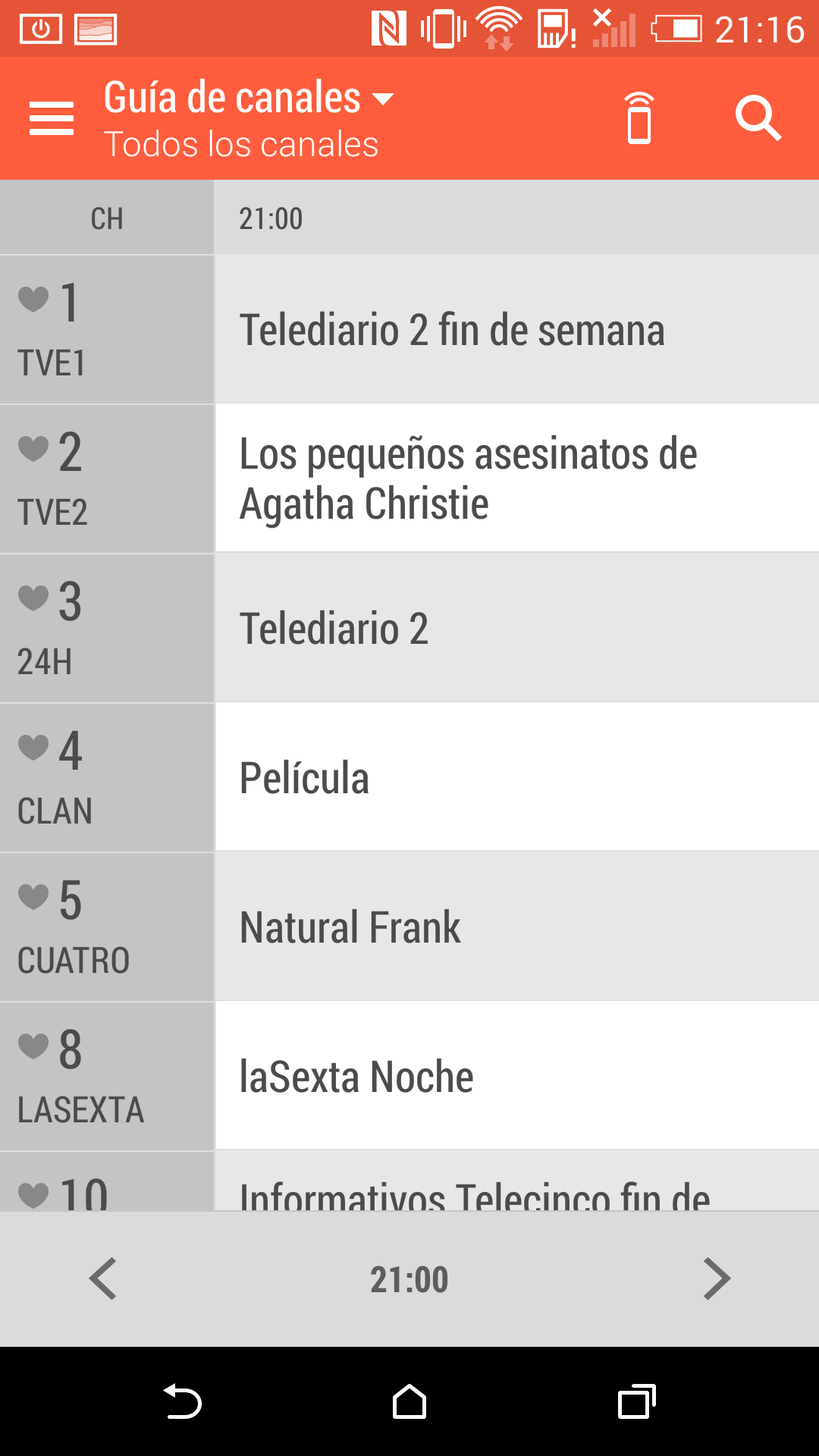Select Telediario 2 on 24H
This screenshot has width=819, height=1456.
coord(516,628)
